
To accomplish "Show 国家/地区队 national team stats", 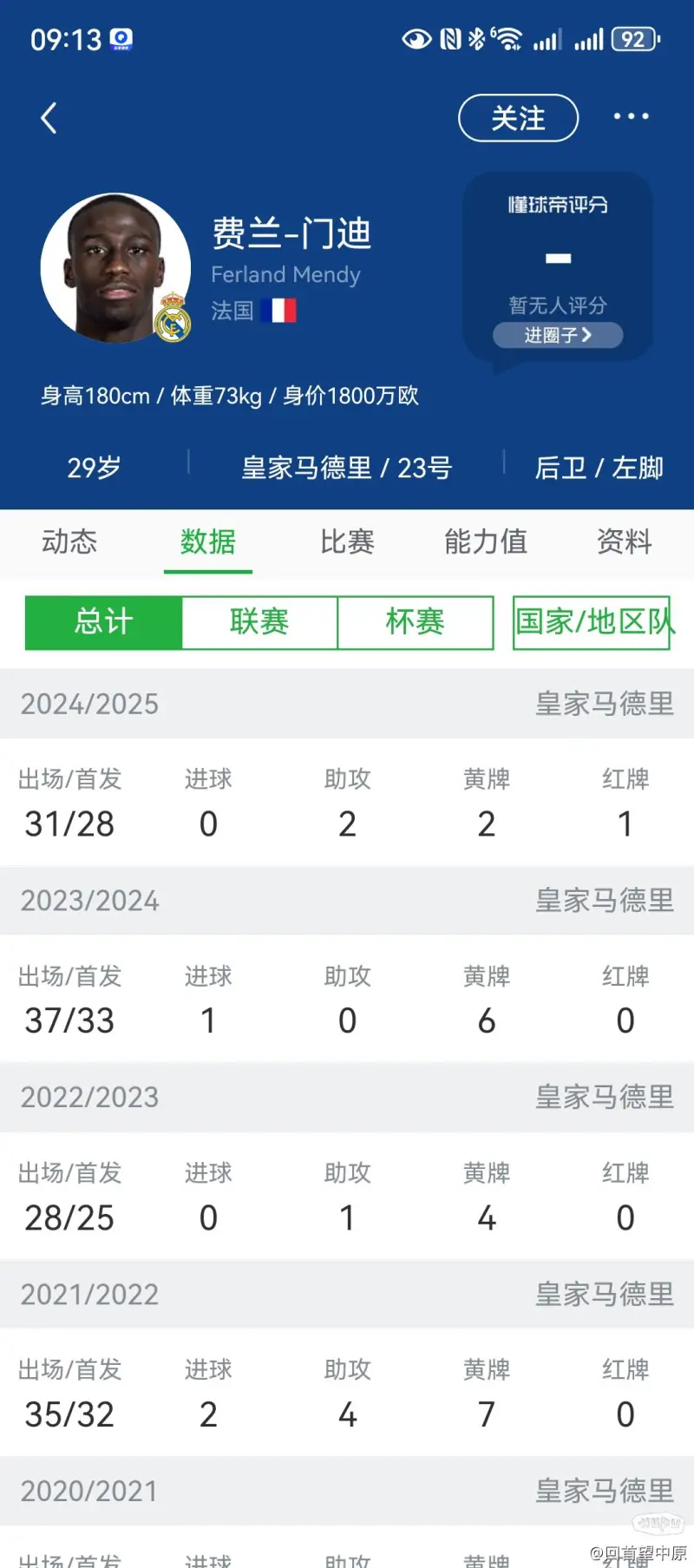I will [x=592, y=622].
